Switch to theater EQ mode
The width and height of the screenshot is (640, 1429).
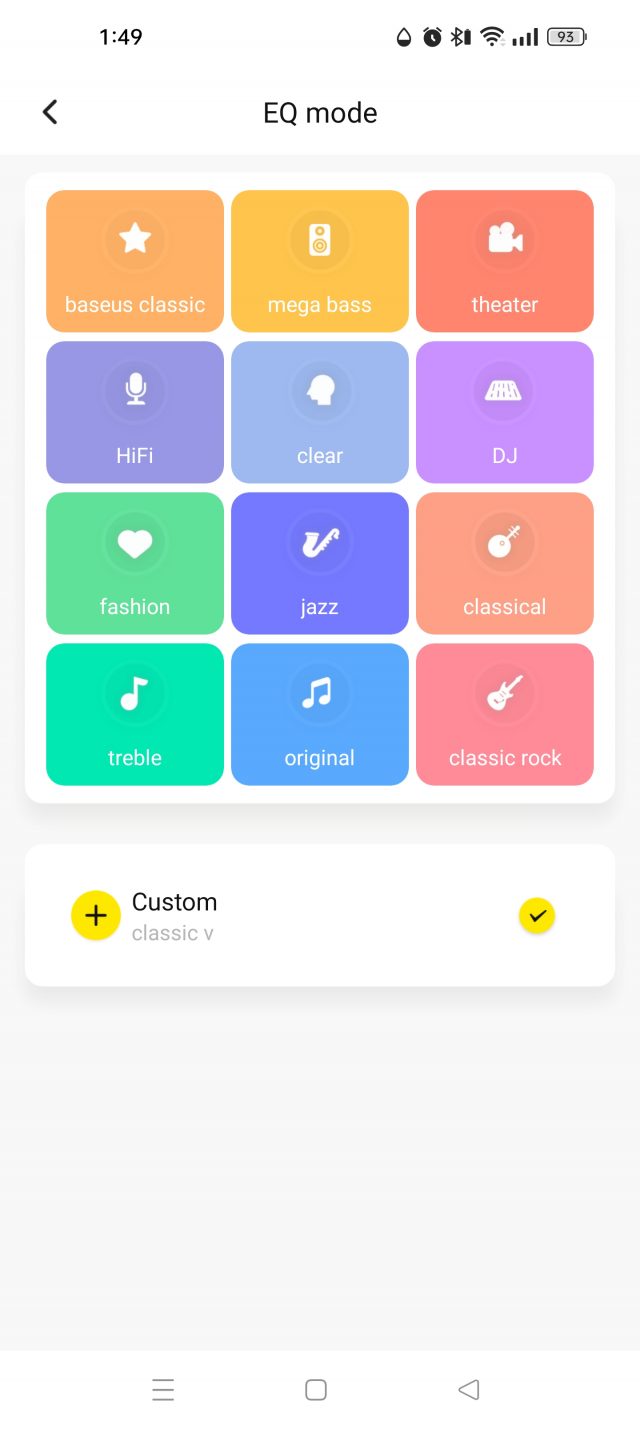pyautogui.click(x=505, y=261)
